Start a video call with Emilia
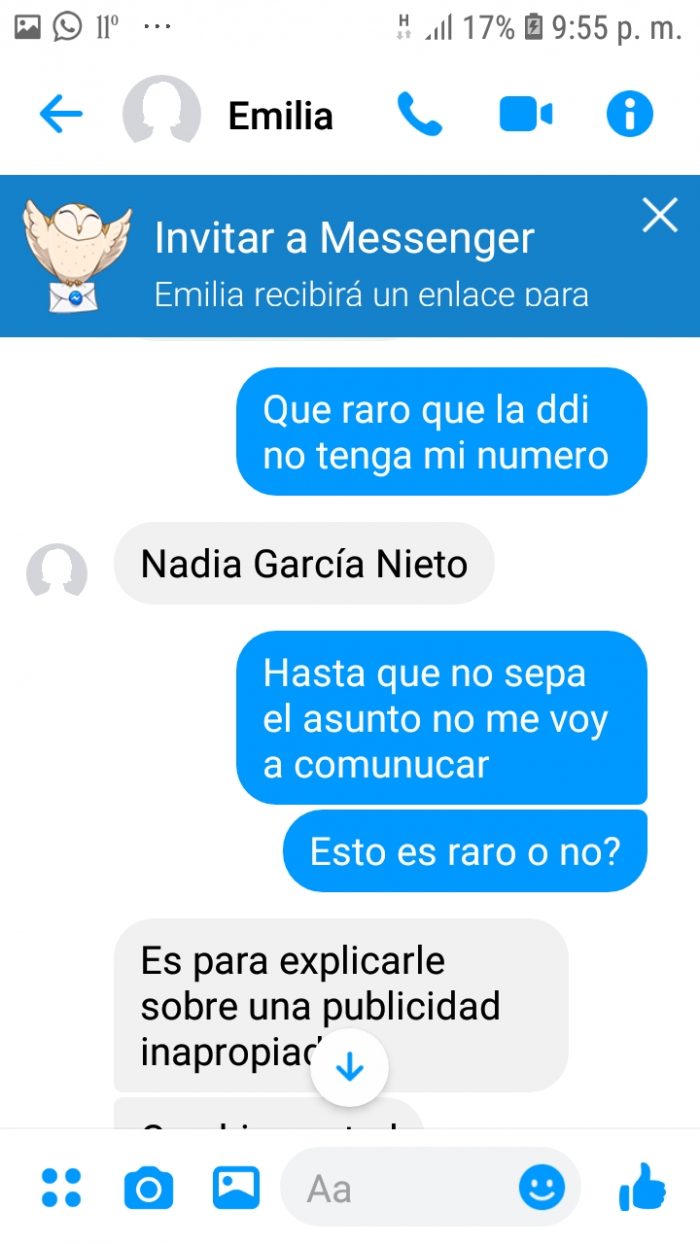 [525, 115]
